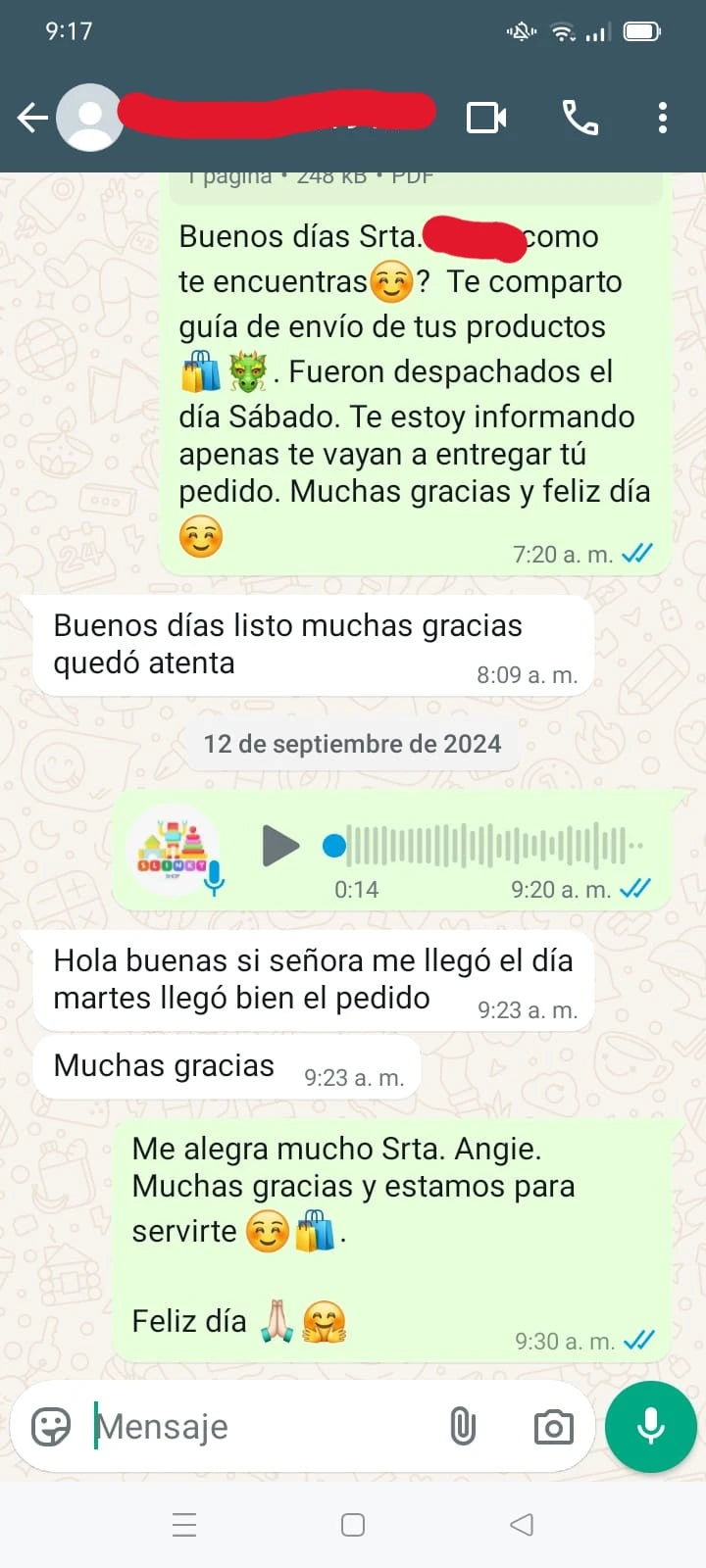Open the contact's profile picture

pos(89,118)
